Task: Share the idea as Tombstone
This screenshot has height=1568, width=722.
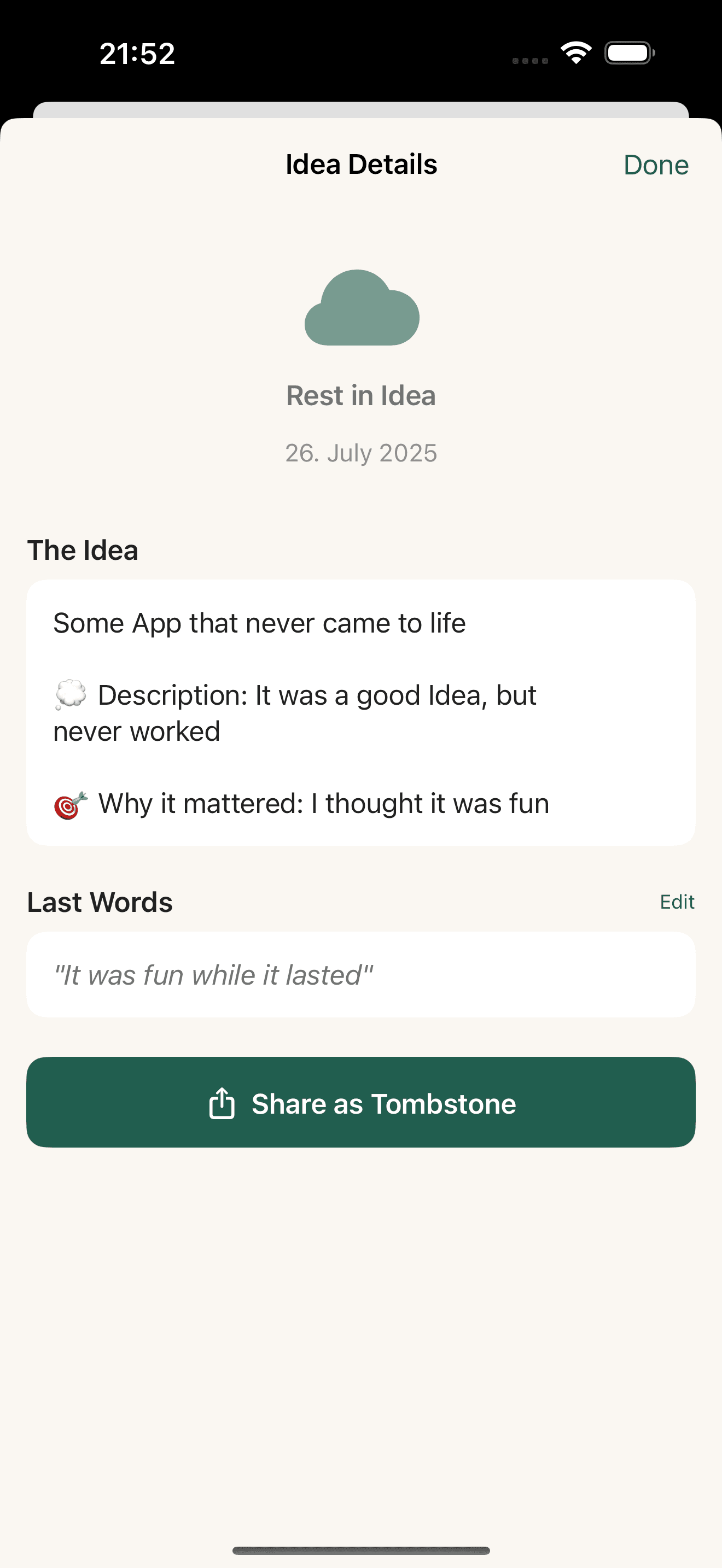Action: point(361,1102)
